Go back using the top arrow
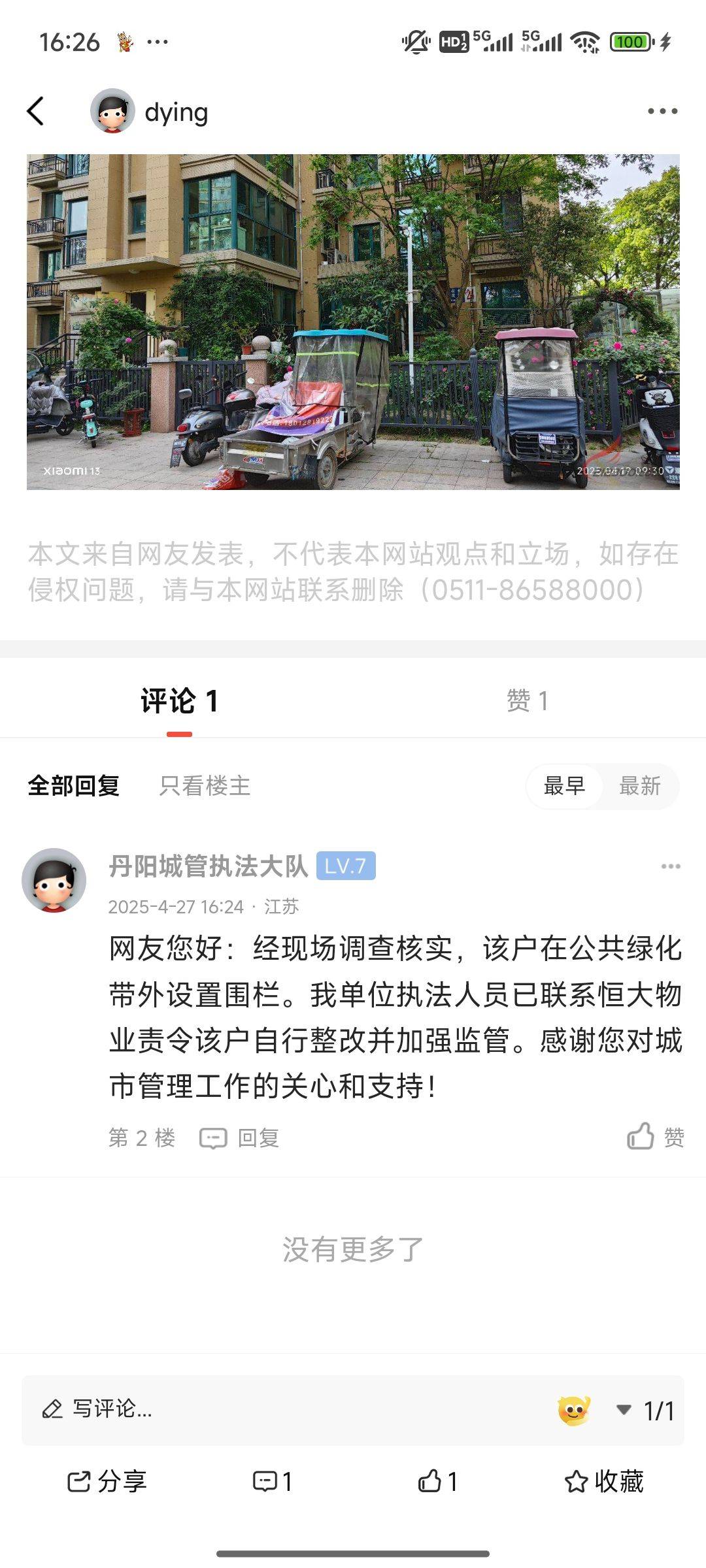This screenshot has width=706, height=1568. 36,111
